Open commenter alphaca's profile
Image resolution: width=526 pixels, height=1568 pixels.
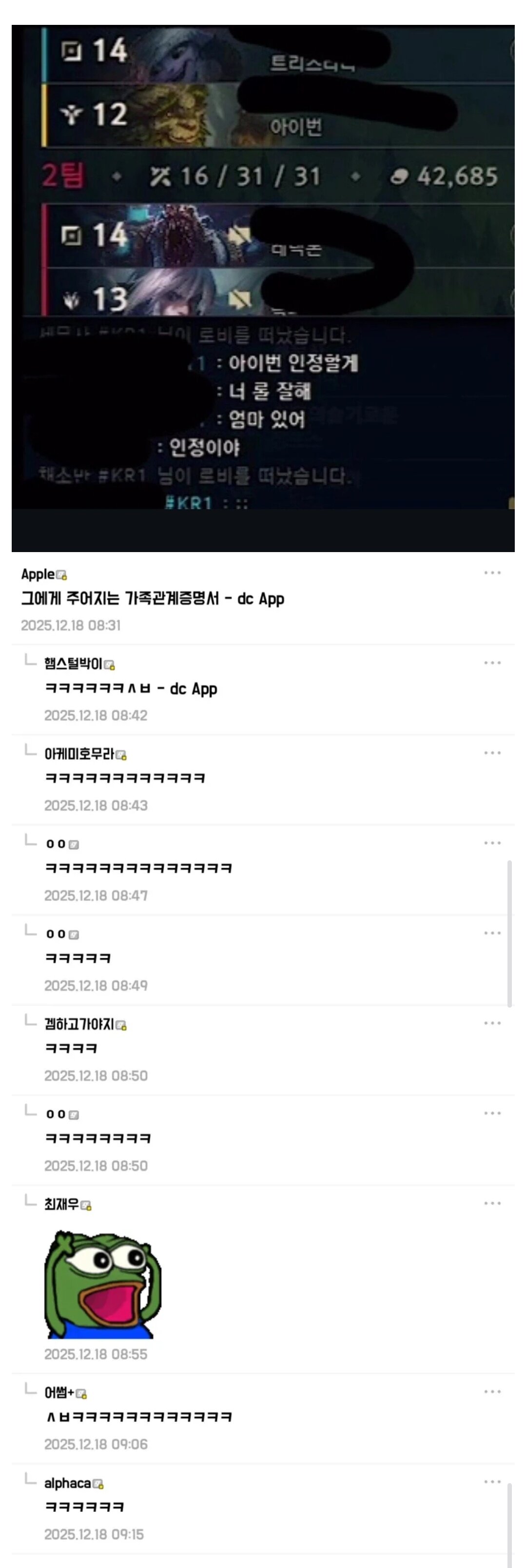click(67, 1484)
